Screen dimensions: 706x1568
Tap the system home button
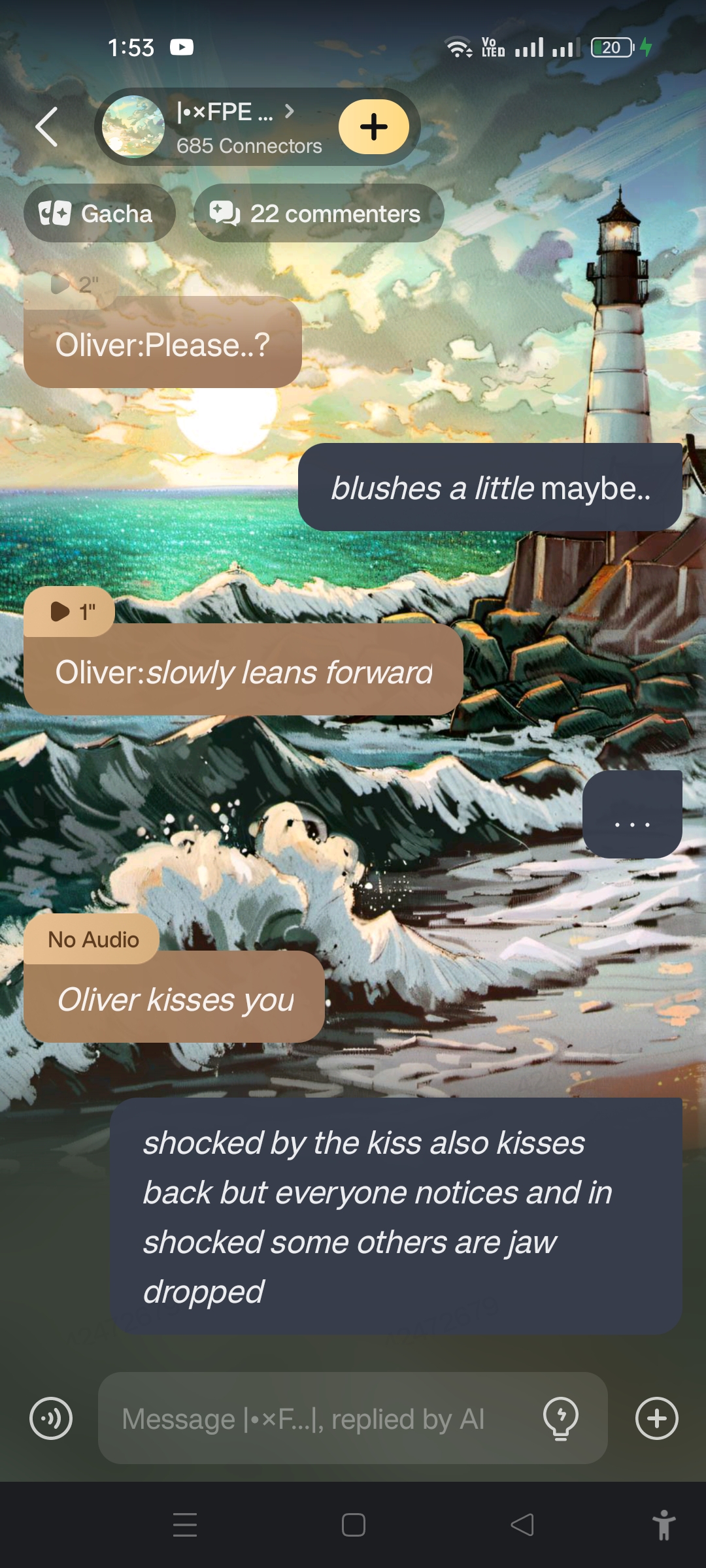tap(353, 1525)
